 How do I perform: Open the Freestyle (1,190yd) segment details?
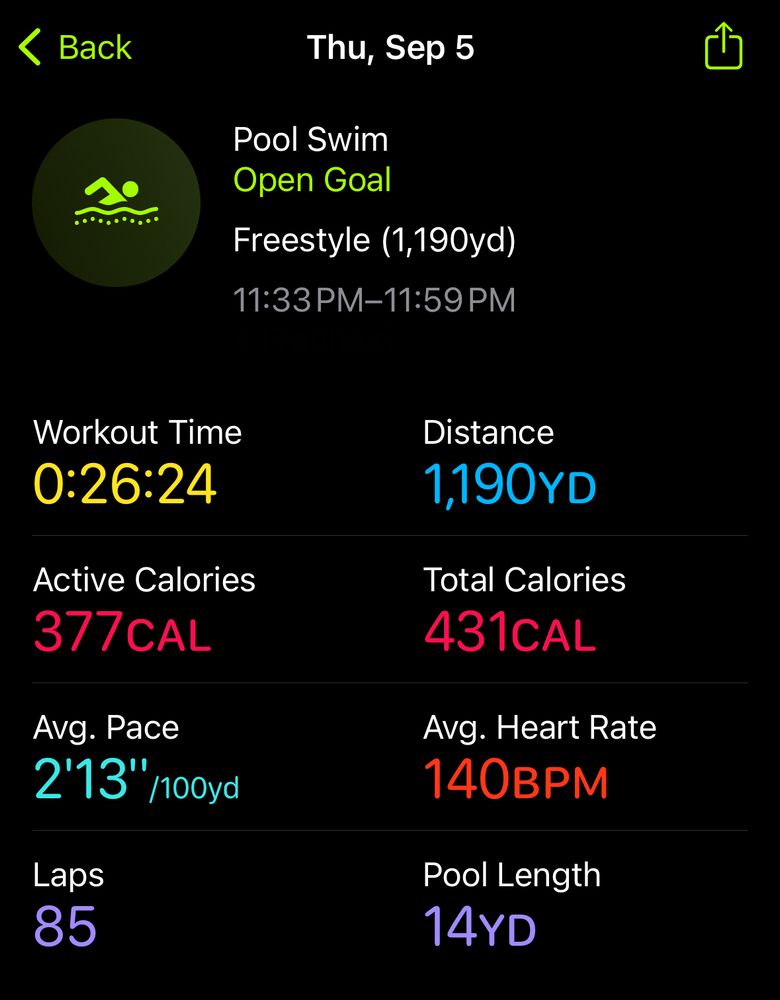pos(375,239)
